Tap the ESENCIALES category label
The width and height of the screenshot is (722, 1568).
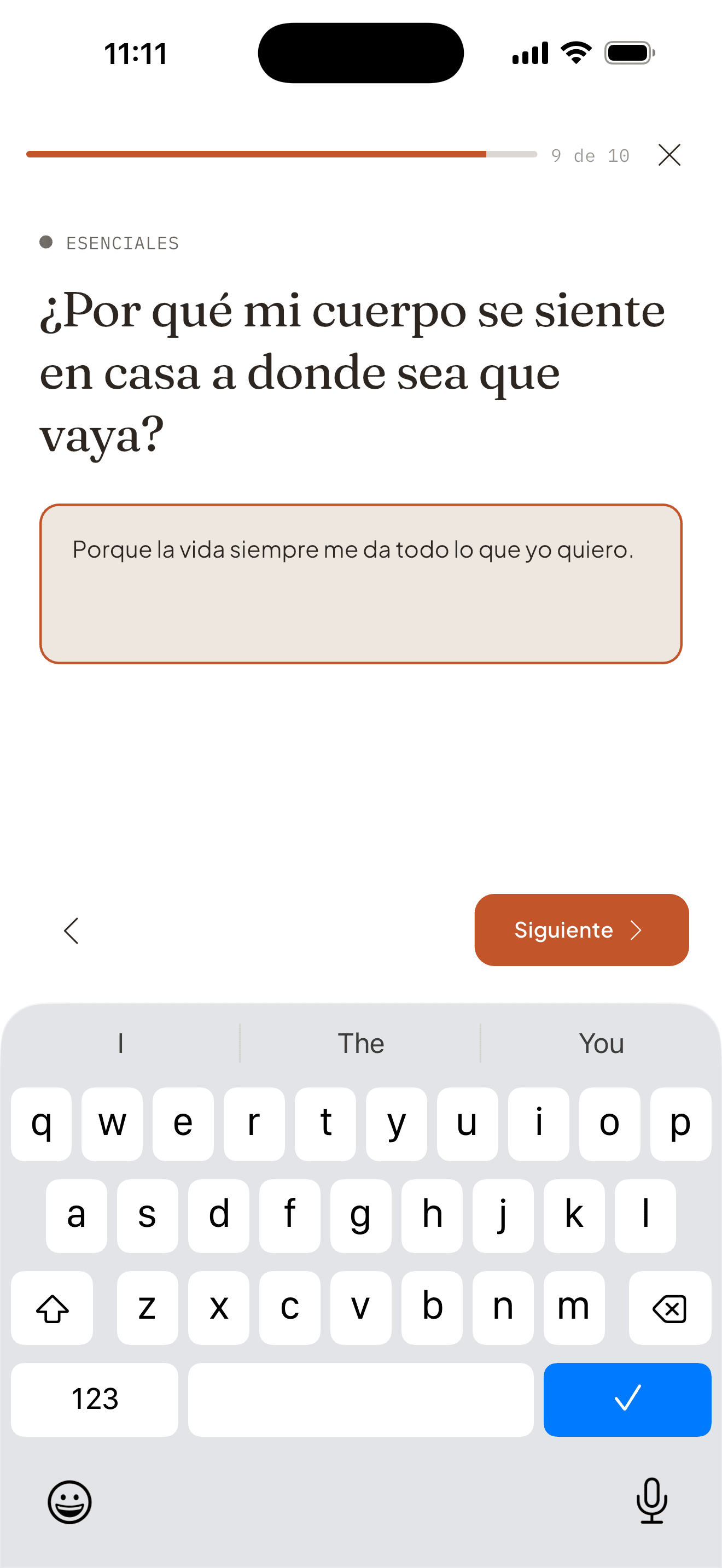coord(123,243)
